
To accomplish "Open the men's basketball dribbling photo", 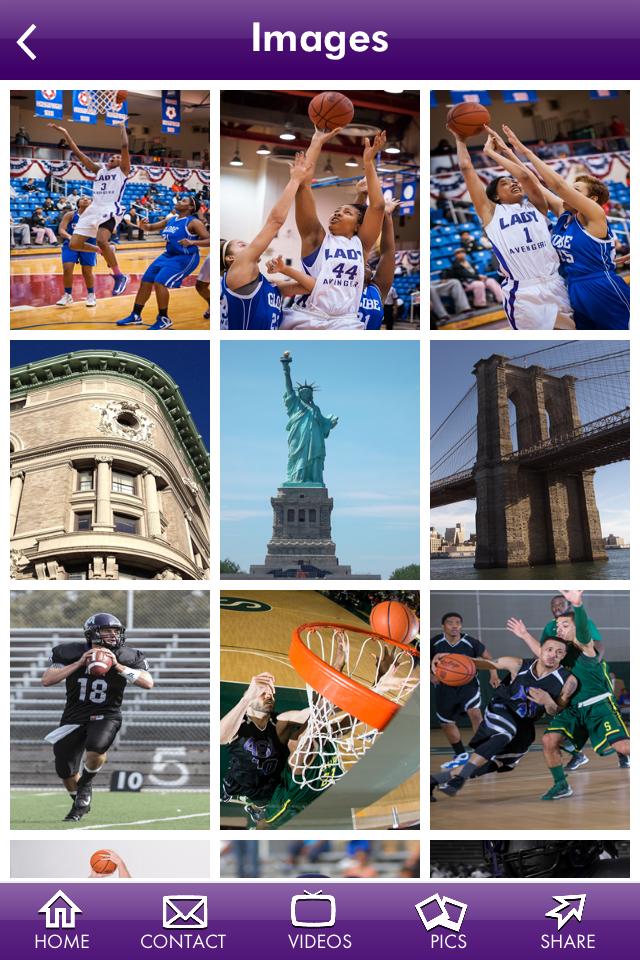I will 530,710.
